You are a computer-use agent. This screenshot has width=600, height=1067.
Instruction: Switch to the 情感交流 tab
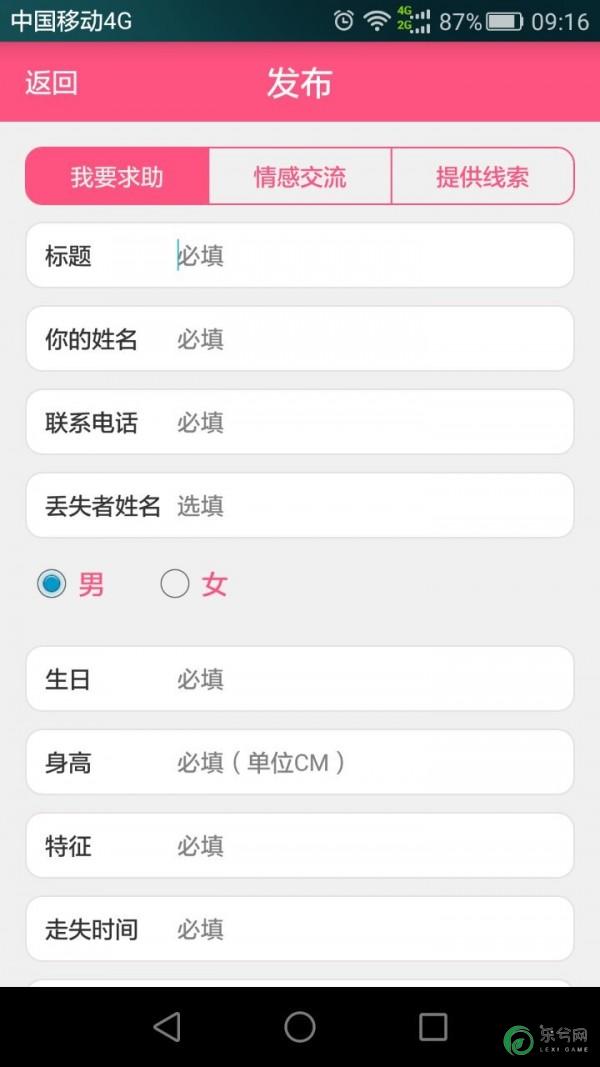(x=300, y=176)
